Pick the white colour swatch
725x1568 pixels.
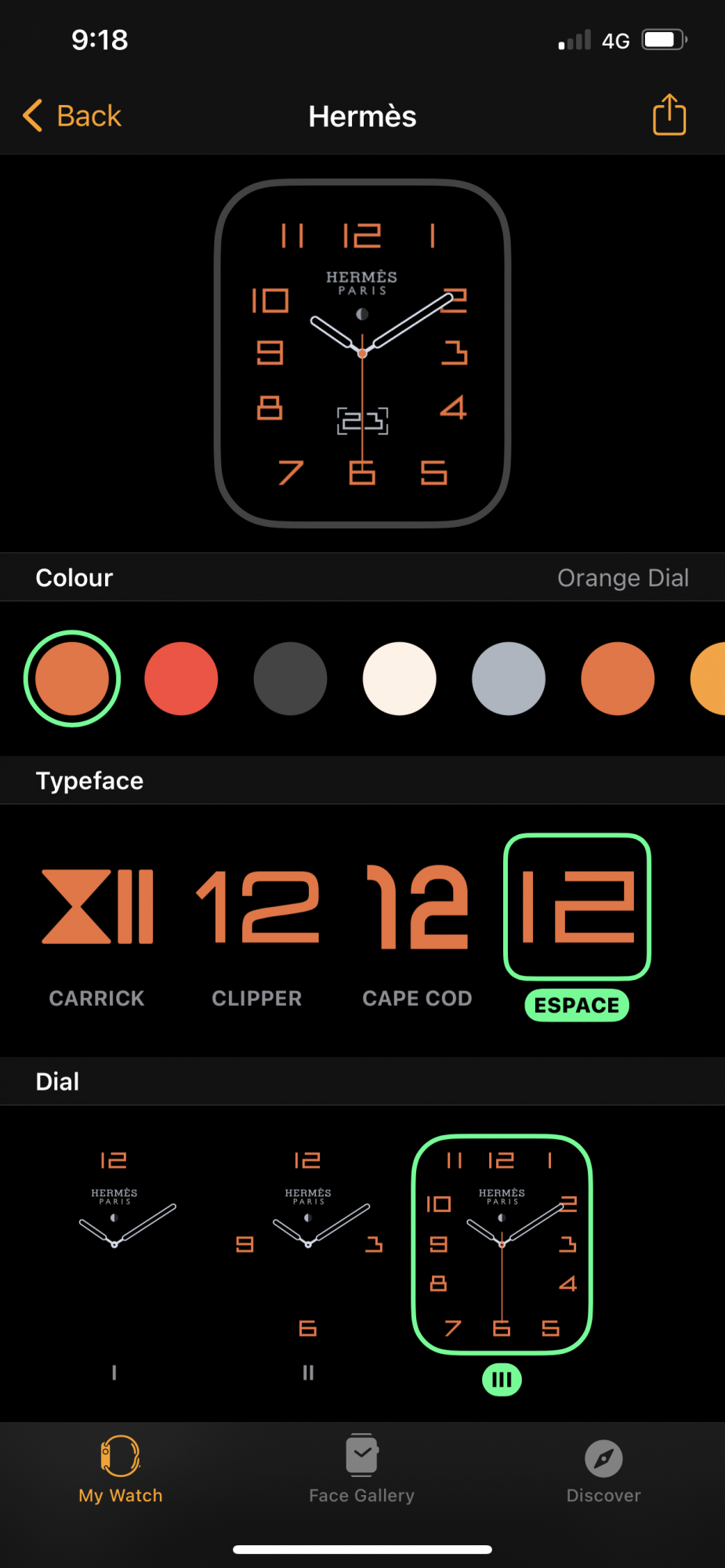point(399,679)
